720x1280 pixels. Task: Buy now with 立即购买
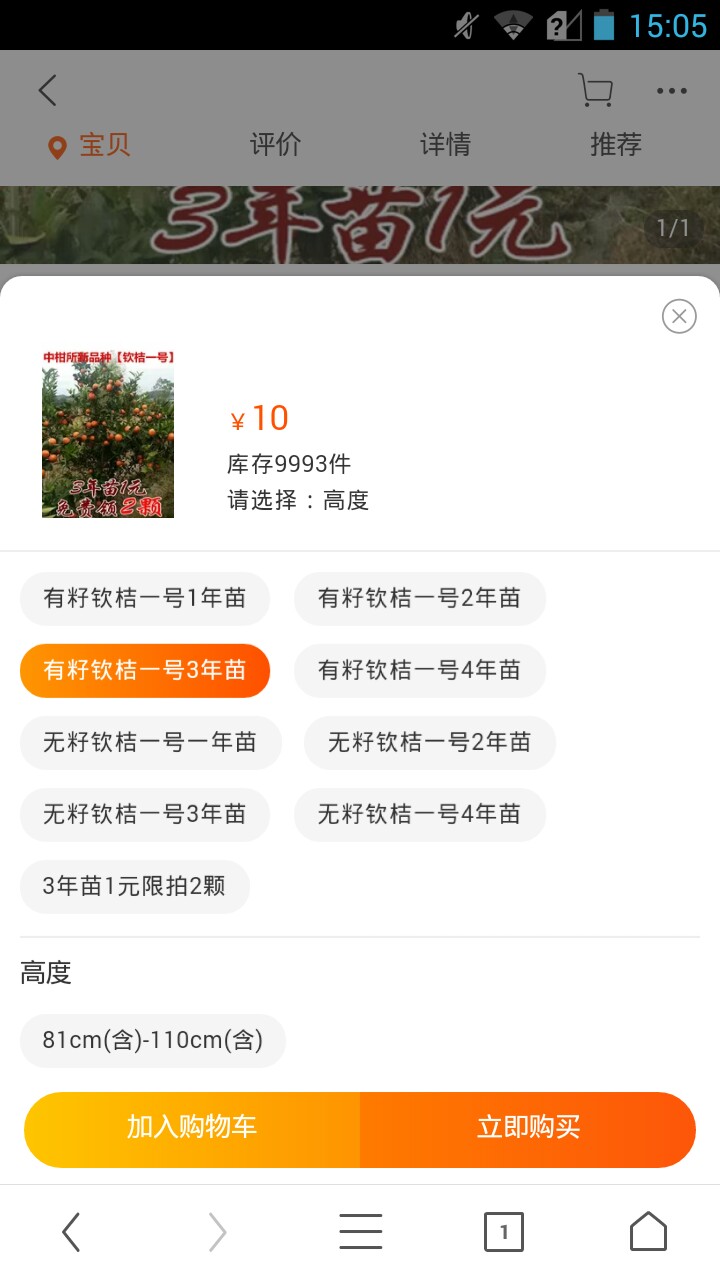pyautogui.click(x=528, y=1128)
